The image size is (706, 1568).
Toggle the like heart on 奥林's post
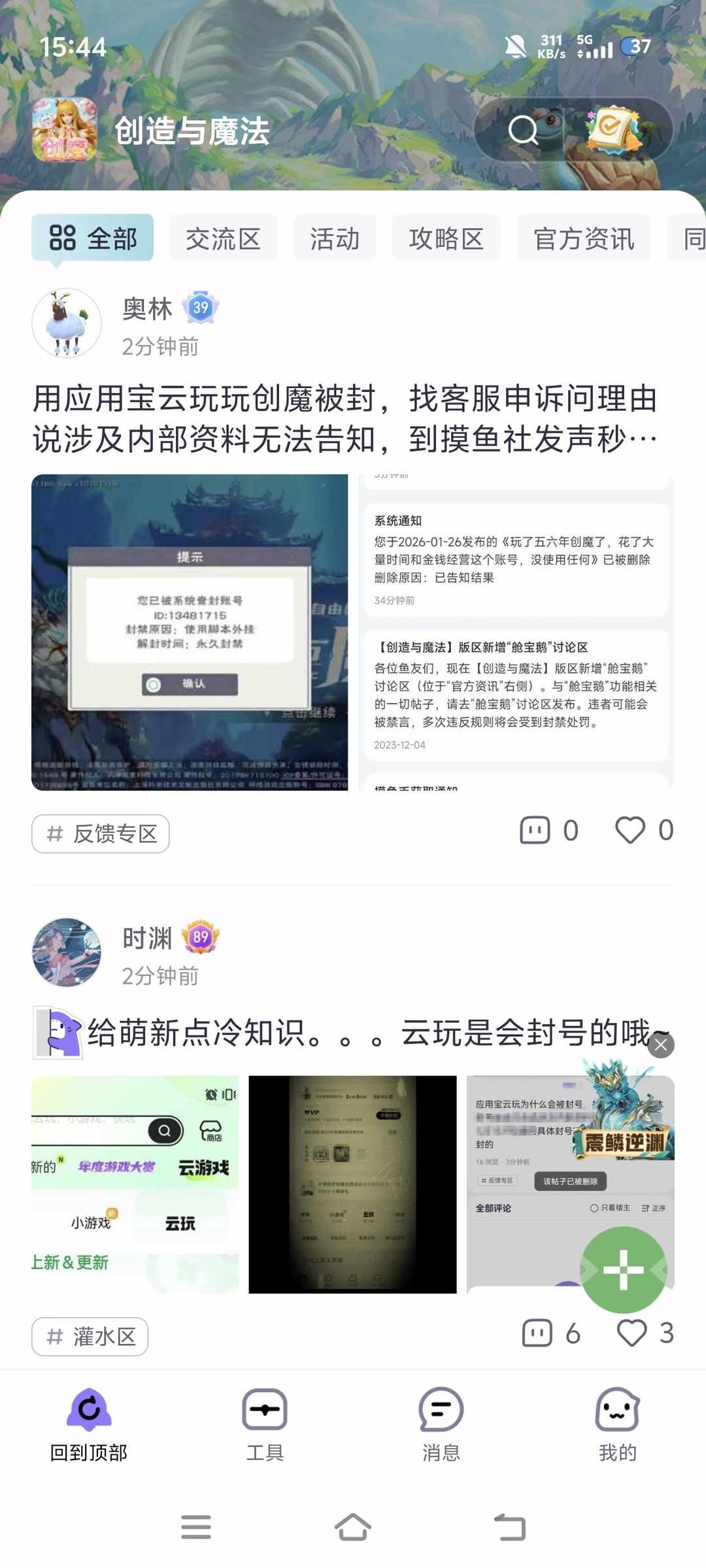(630, 830)
